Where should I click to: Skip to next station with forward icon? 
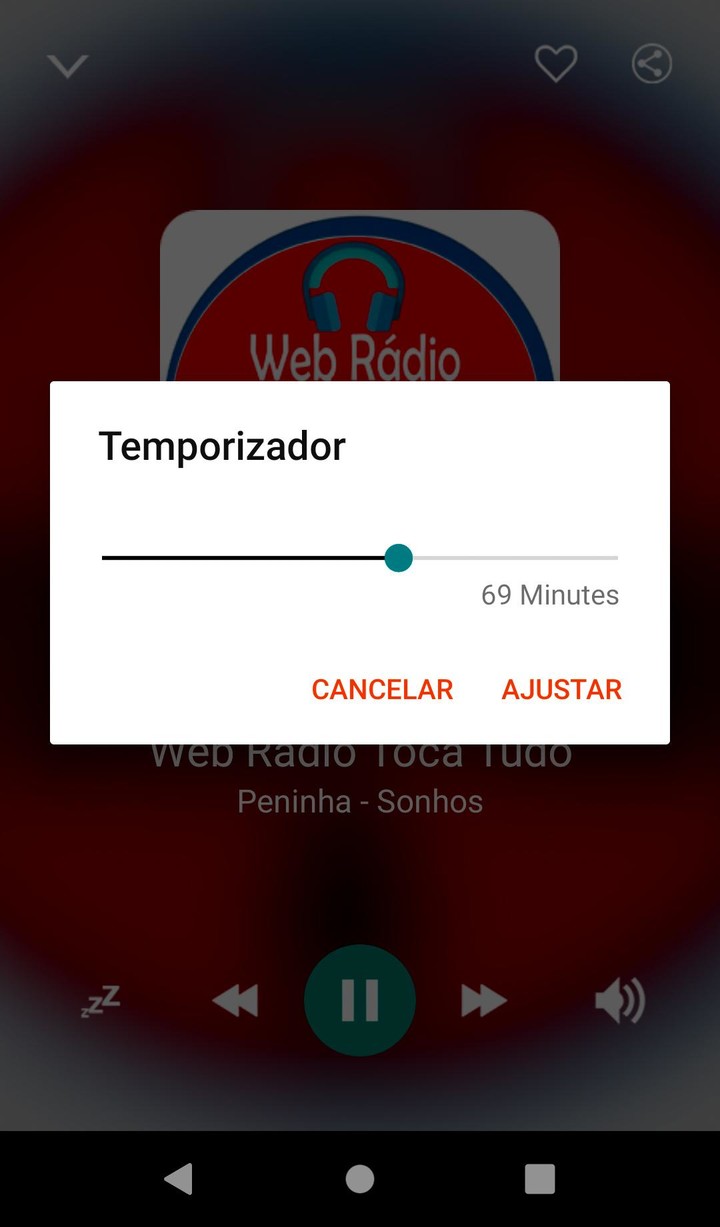(483, 1000)
